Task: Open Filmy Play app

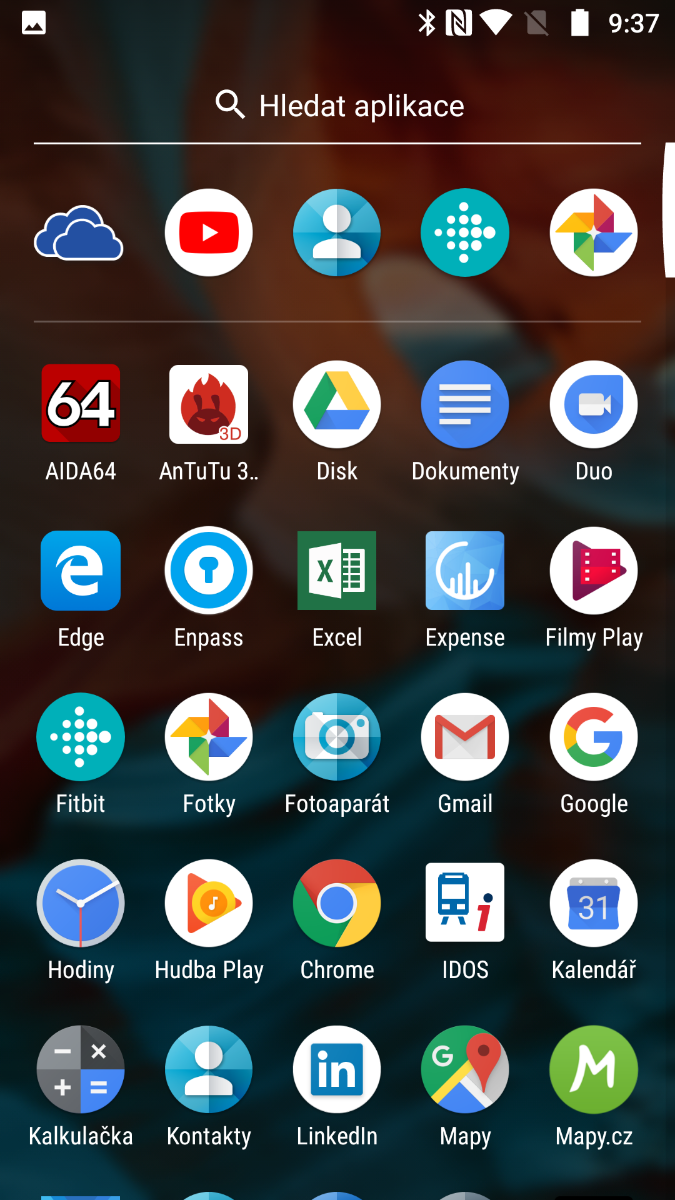Action: click(593, 570)
